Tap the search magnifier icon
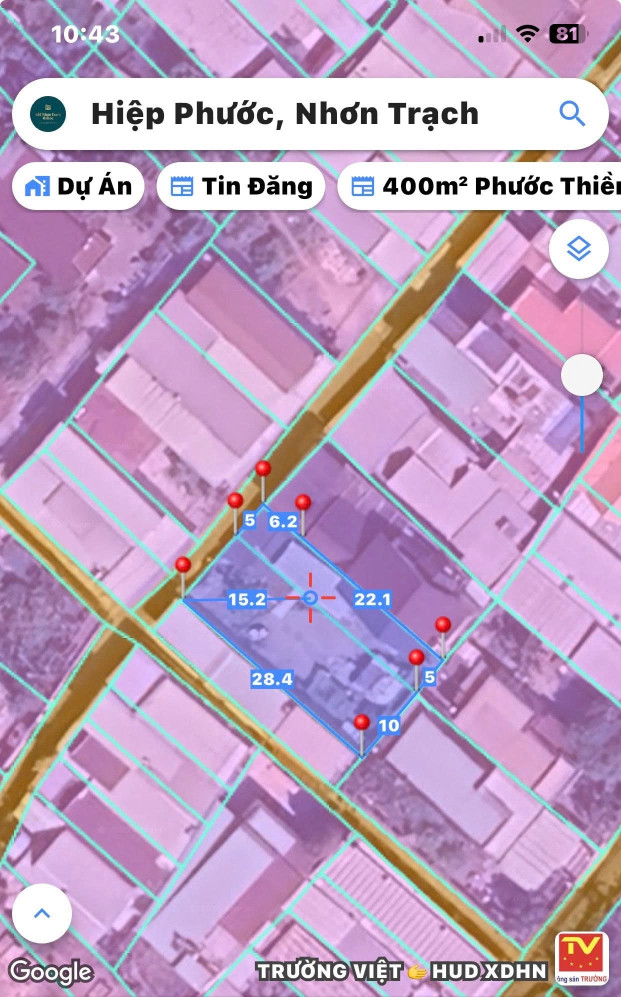The width and height of the screenshot is (621, 997). pos(572,113)
